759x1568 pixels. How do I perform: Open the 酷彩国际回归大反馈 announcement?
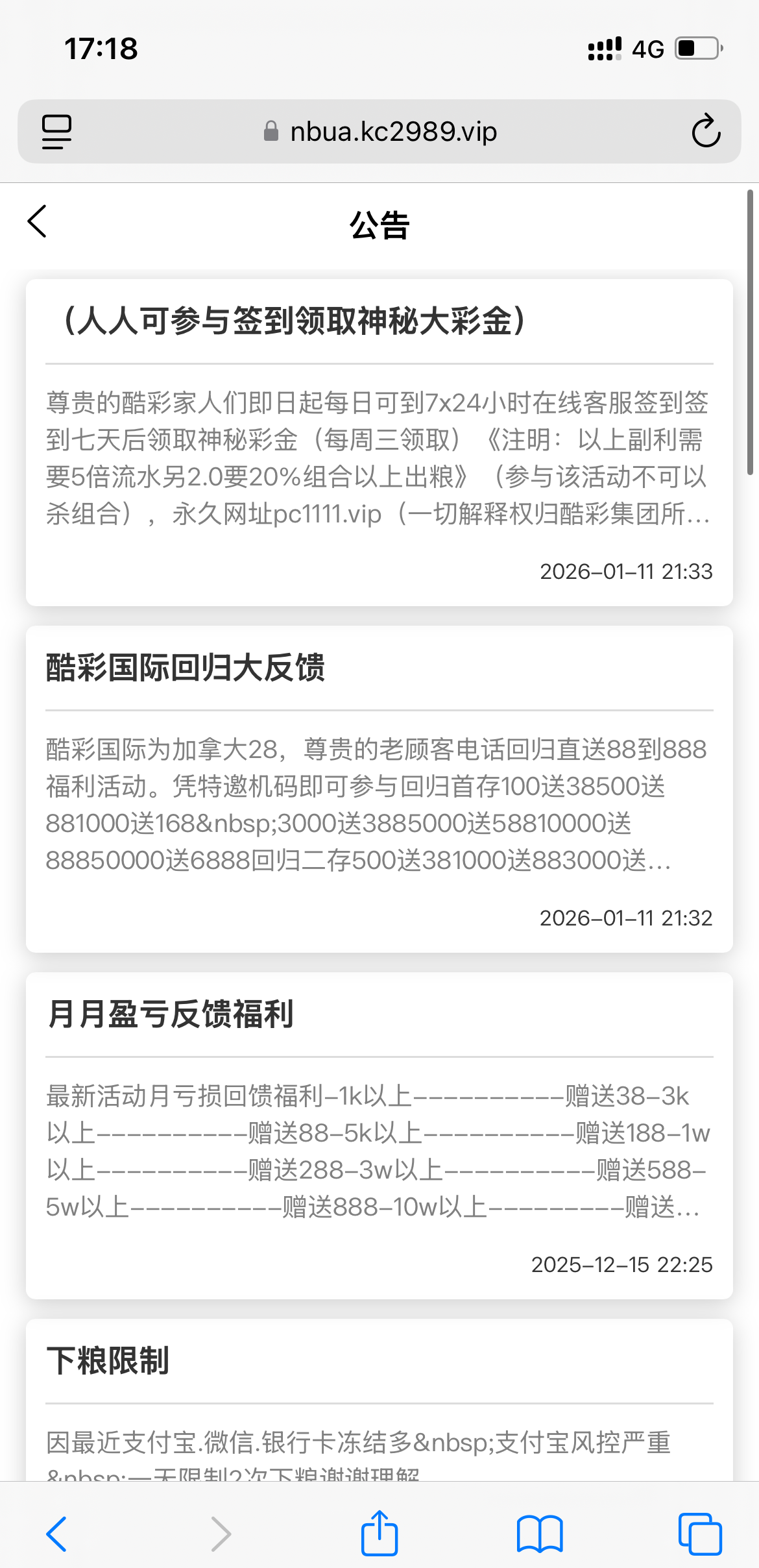(x=379, y=789)
